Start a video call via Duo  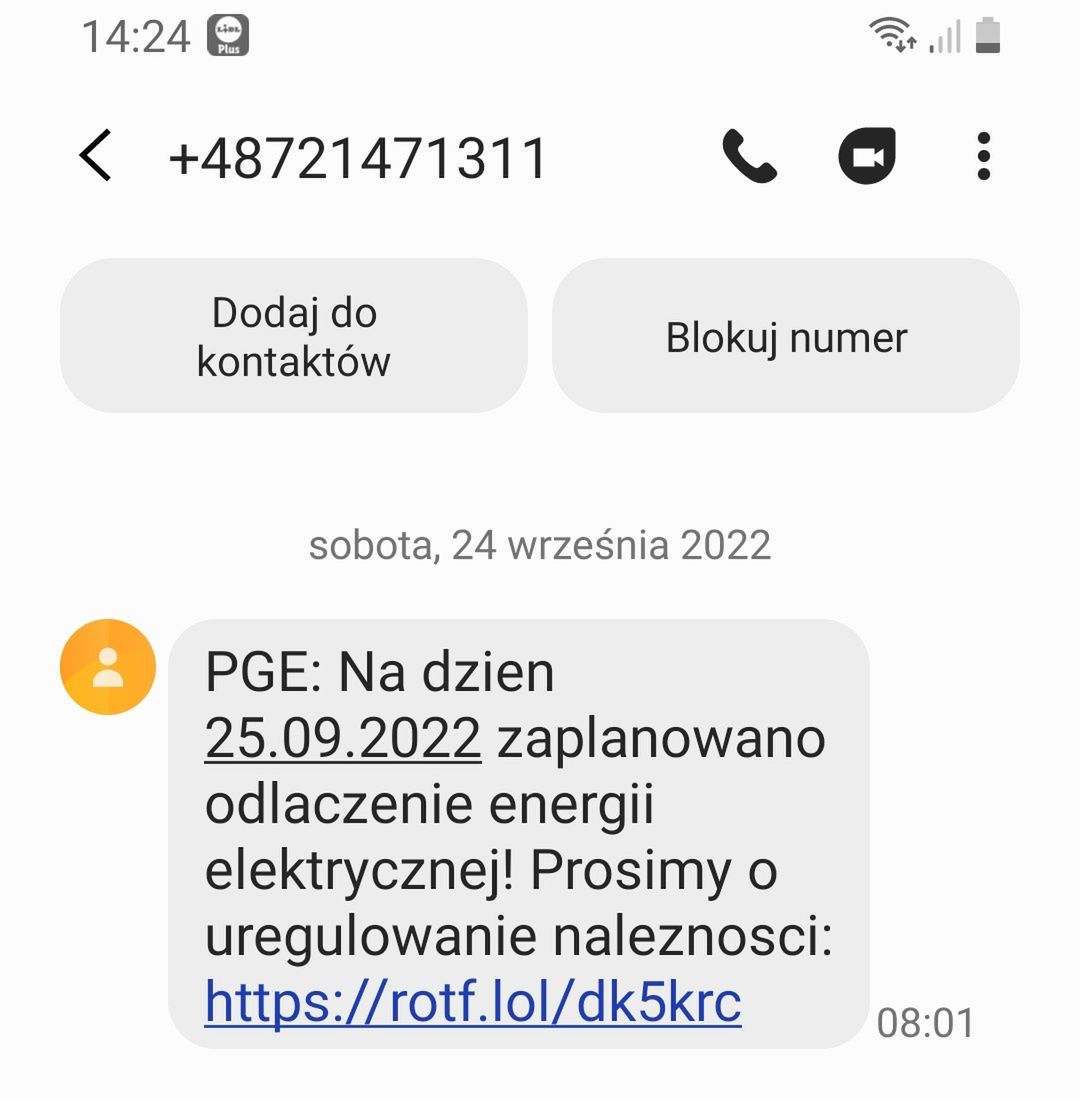click(868, 155)
